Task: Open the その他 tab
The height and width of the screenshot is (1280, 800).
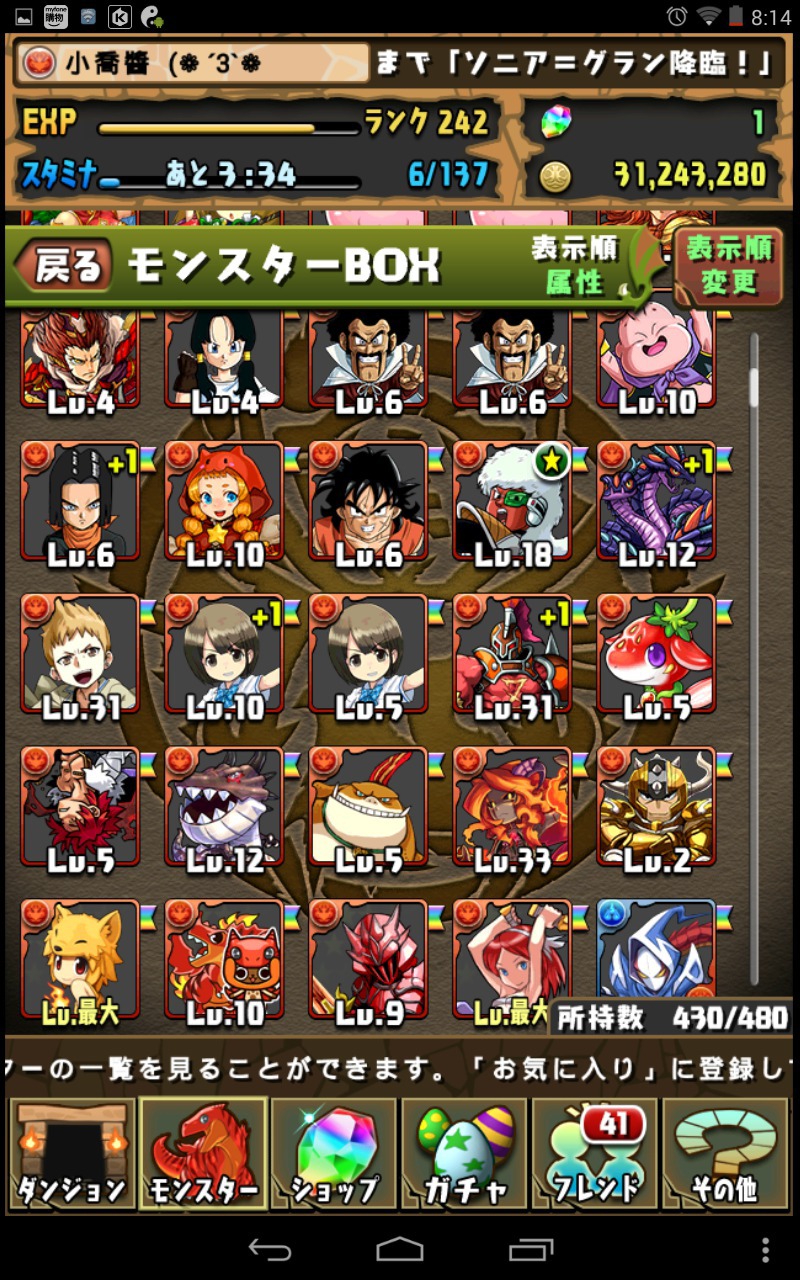Action: click(725, 1154)
